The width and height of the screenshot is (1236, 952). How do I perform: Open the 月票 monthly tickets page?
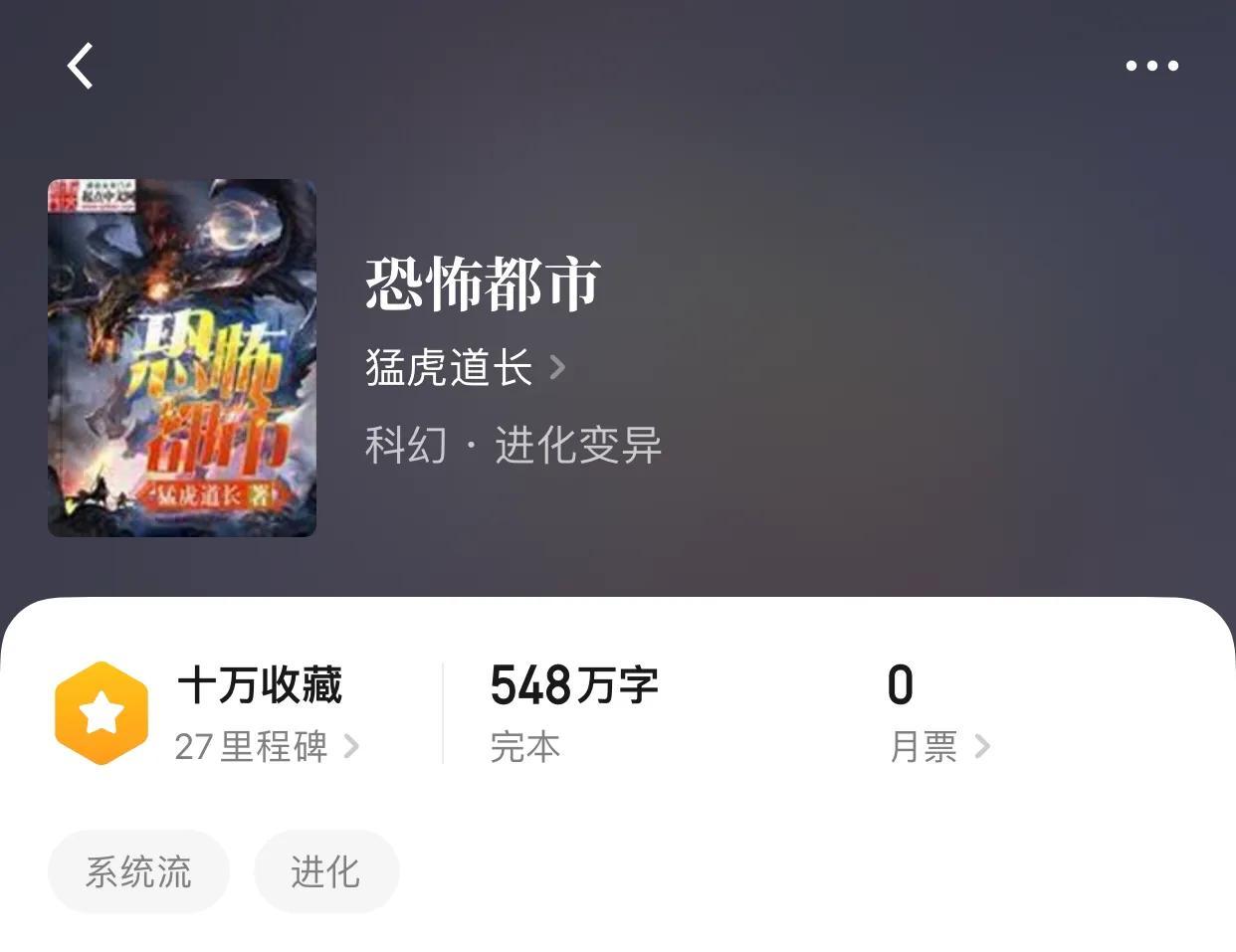(938, 746)
